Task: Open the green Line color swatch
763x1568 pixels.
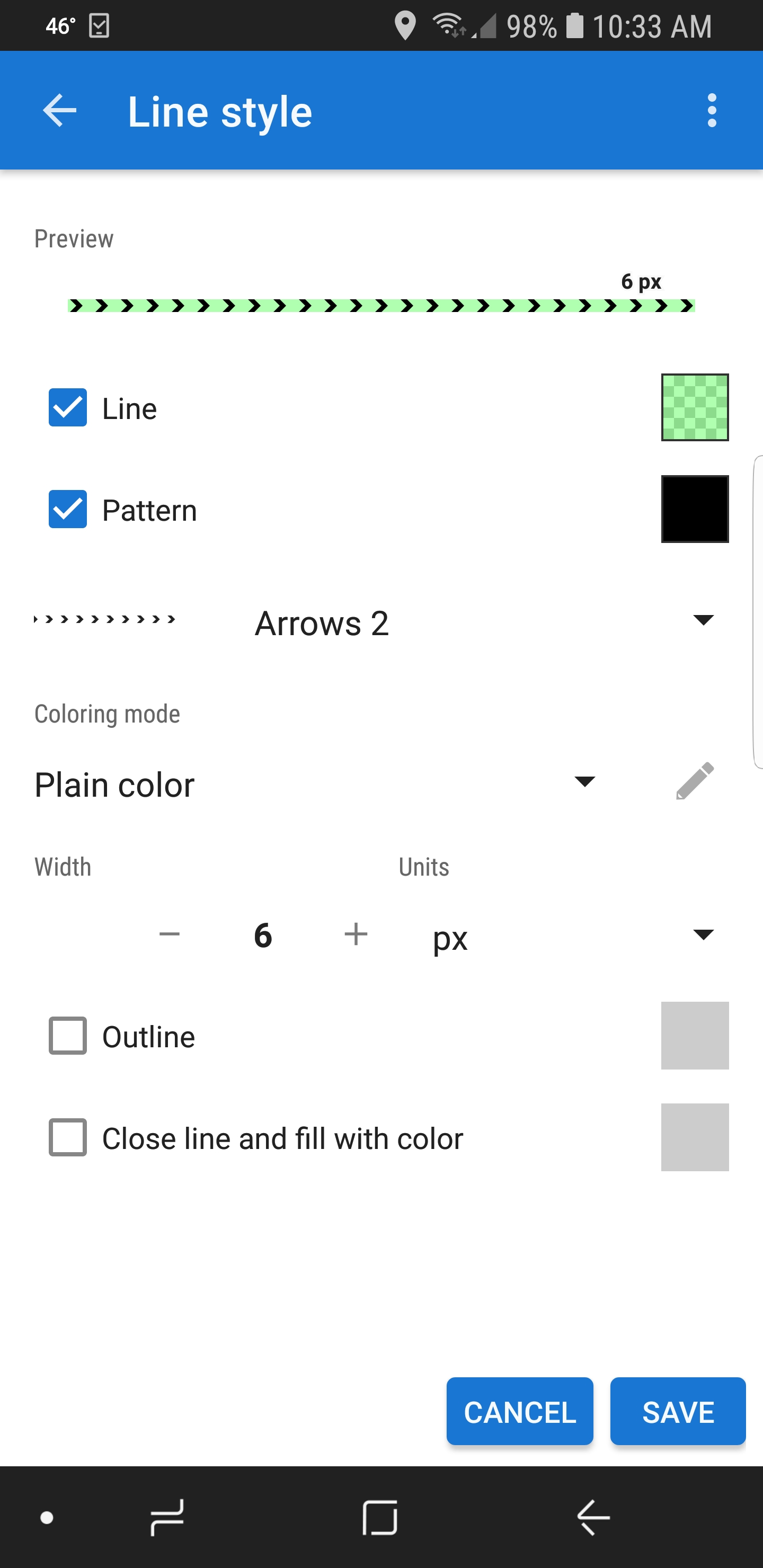Action: point(694,407)
